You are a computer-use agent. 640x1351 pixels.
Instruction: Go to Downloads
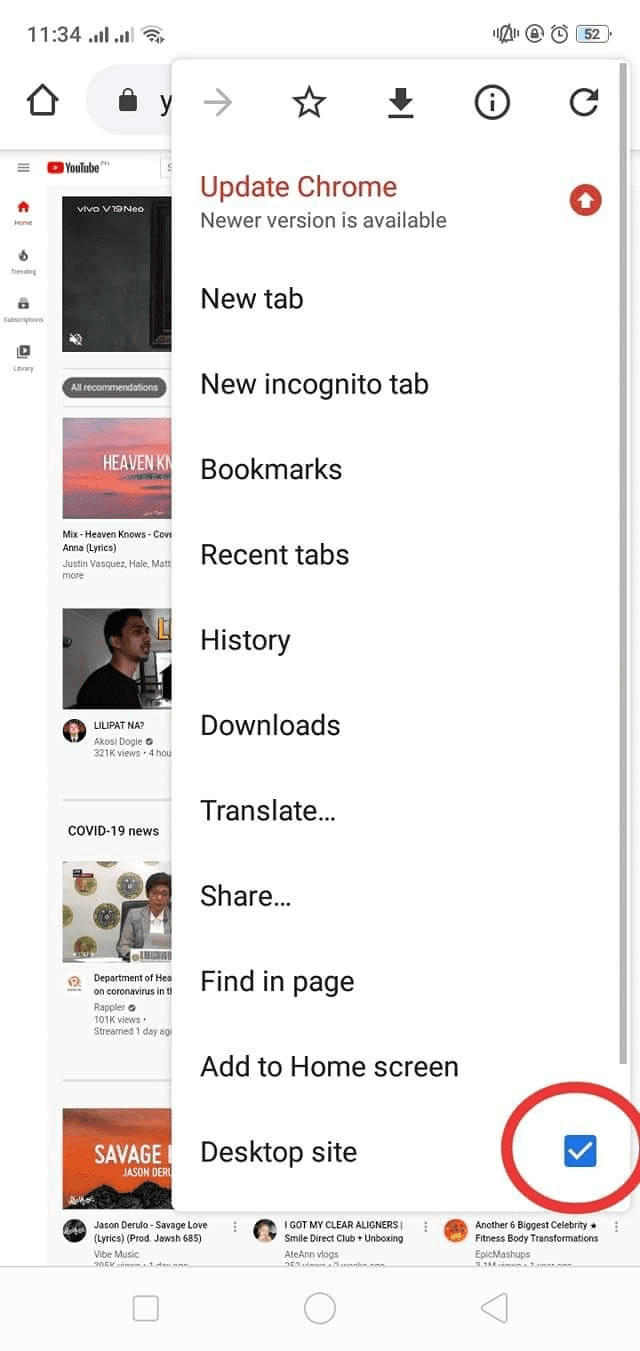coord(270,726)
